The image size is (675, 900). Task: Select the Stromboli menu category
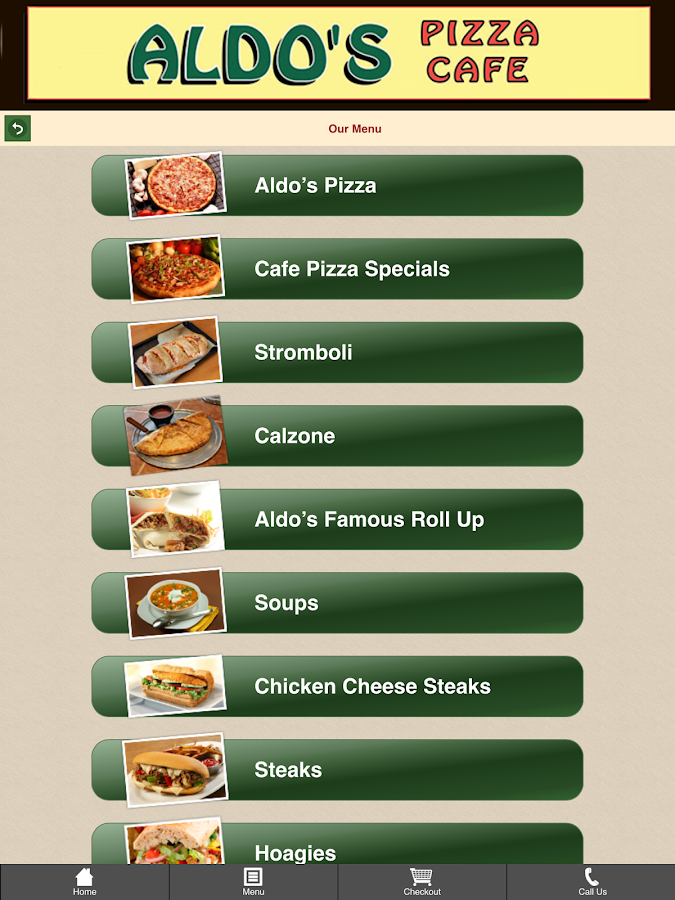pos(337,353)
